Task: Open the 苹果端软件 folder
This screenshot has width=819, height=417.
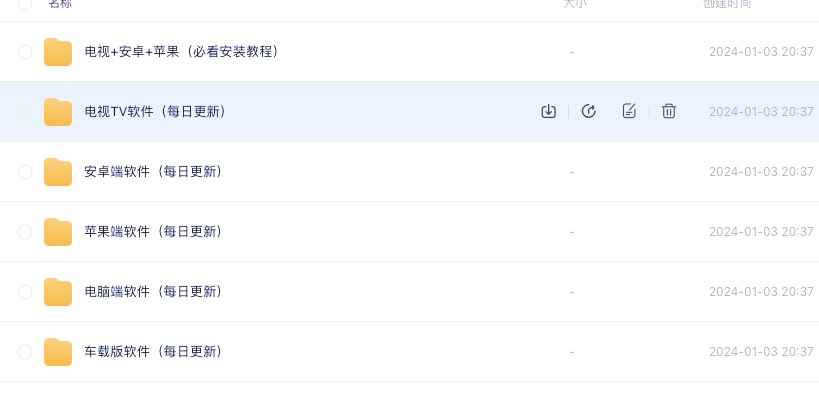Action: pos(153,231)
